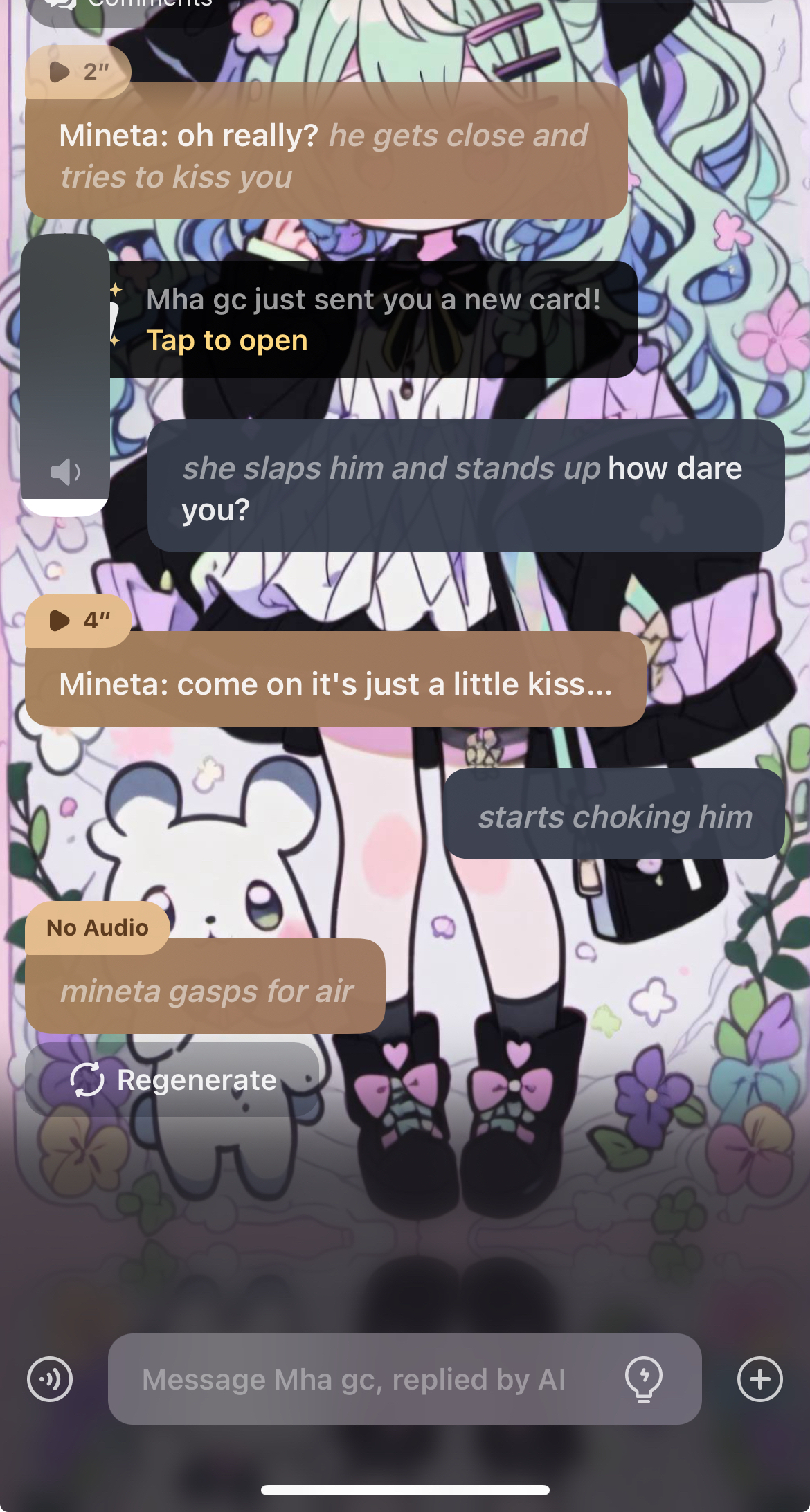Focus the Message Mha gc input field

pos(360,1379)
